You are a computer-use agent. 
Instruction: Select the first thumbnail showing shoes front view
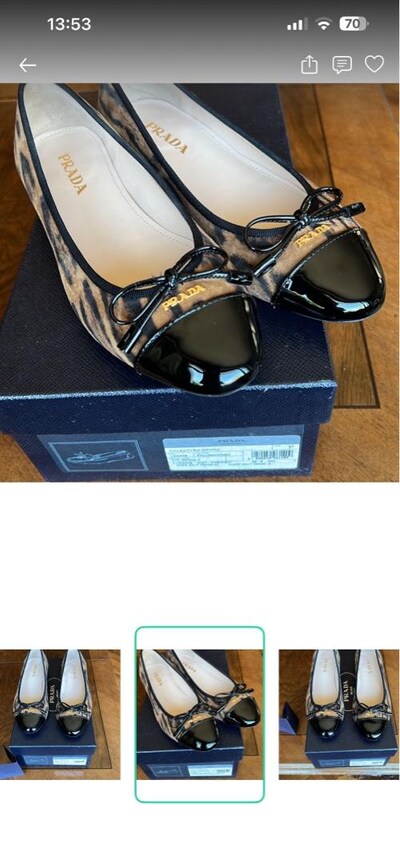60,714
